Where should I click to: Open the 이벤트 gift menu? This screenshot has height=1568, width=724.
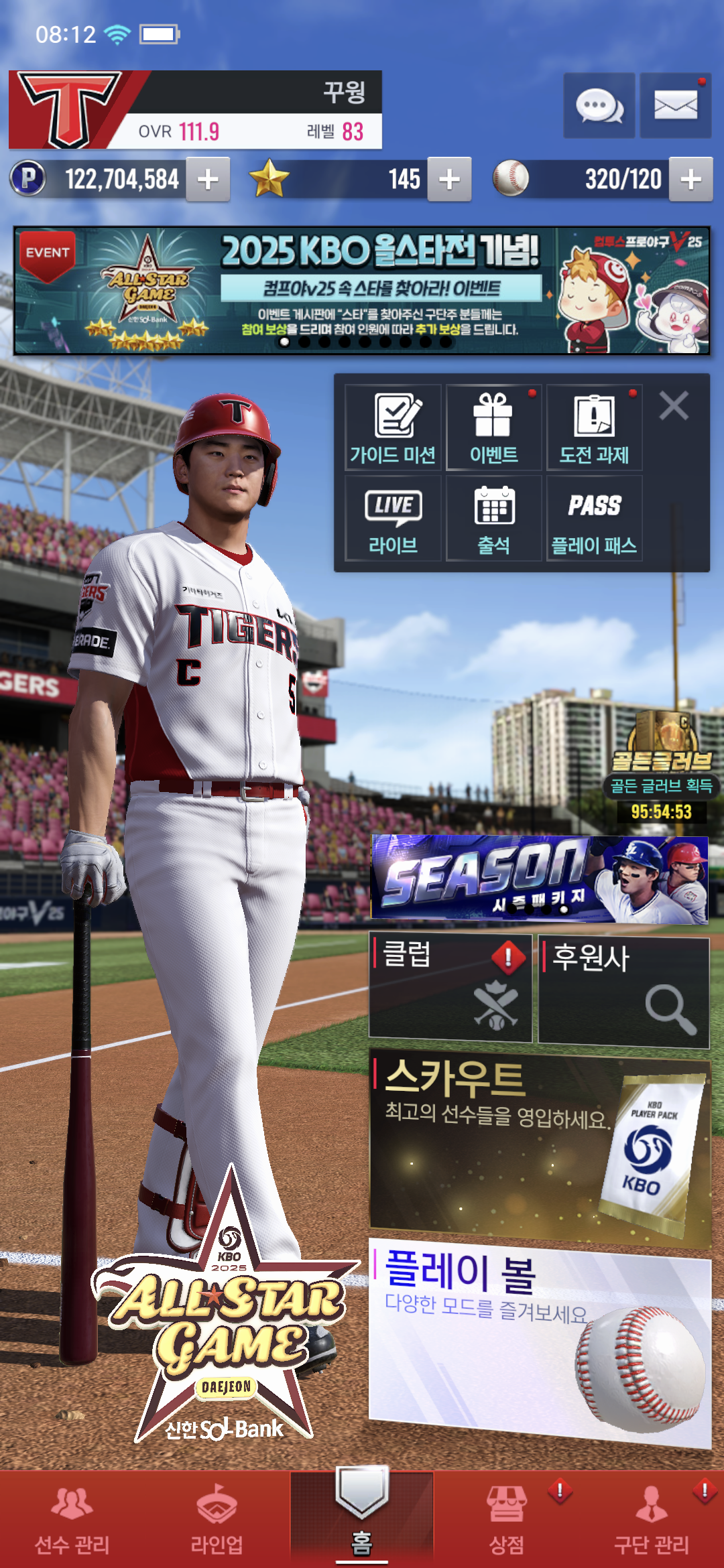tap(493, 428)
